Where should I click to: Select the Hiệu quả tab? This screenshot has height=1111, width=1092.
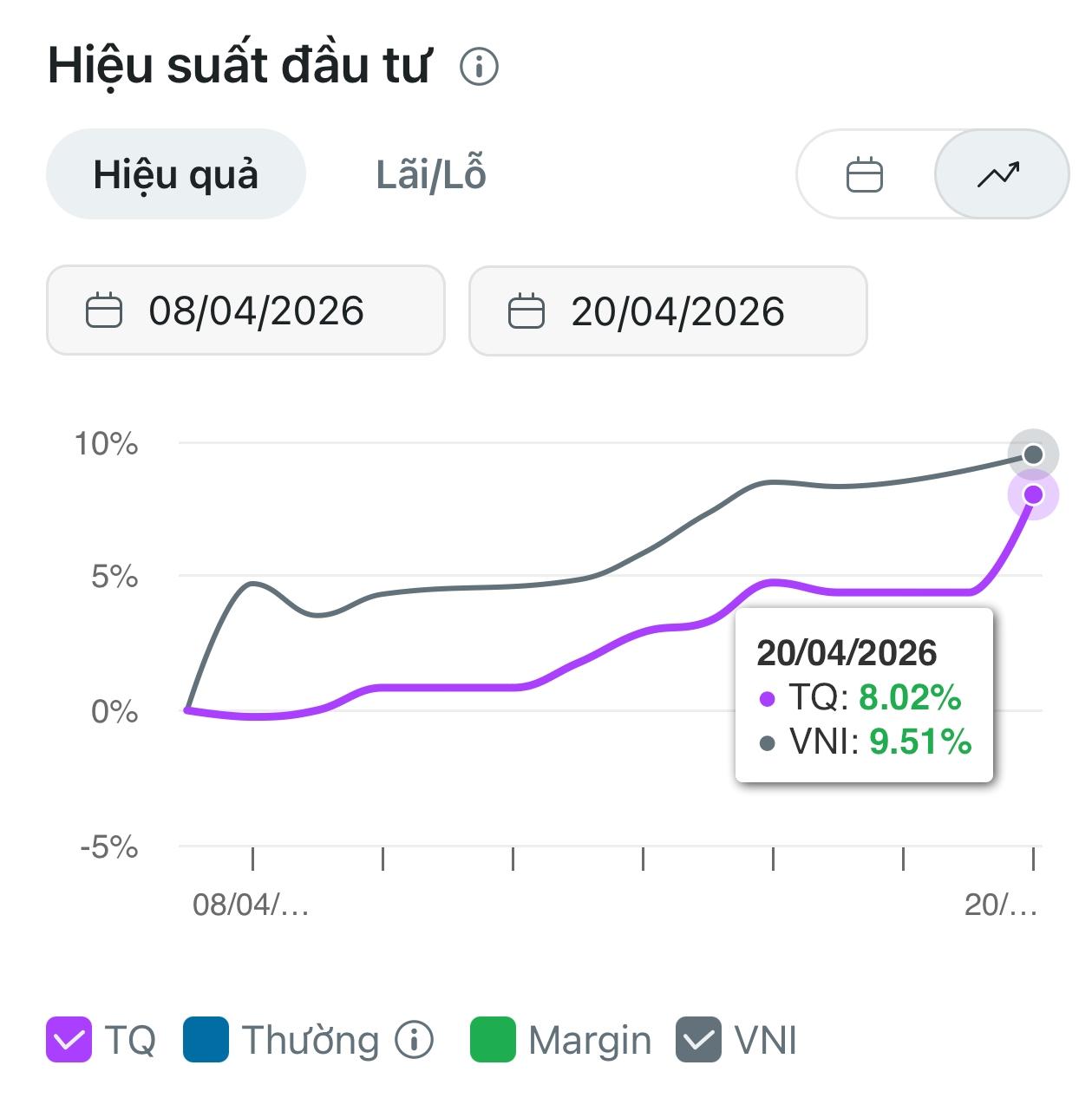176,174
